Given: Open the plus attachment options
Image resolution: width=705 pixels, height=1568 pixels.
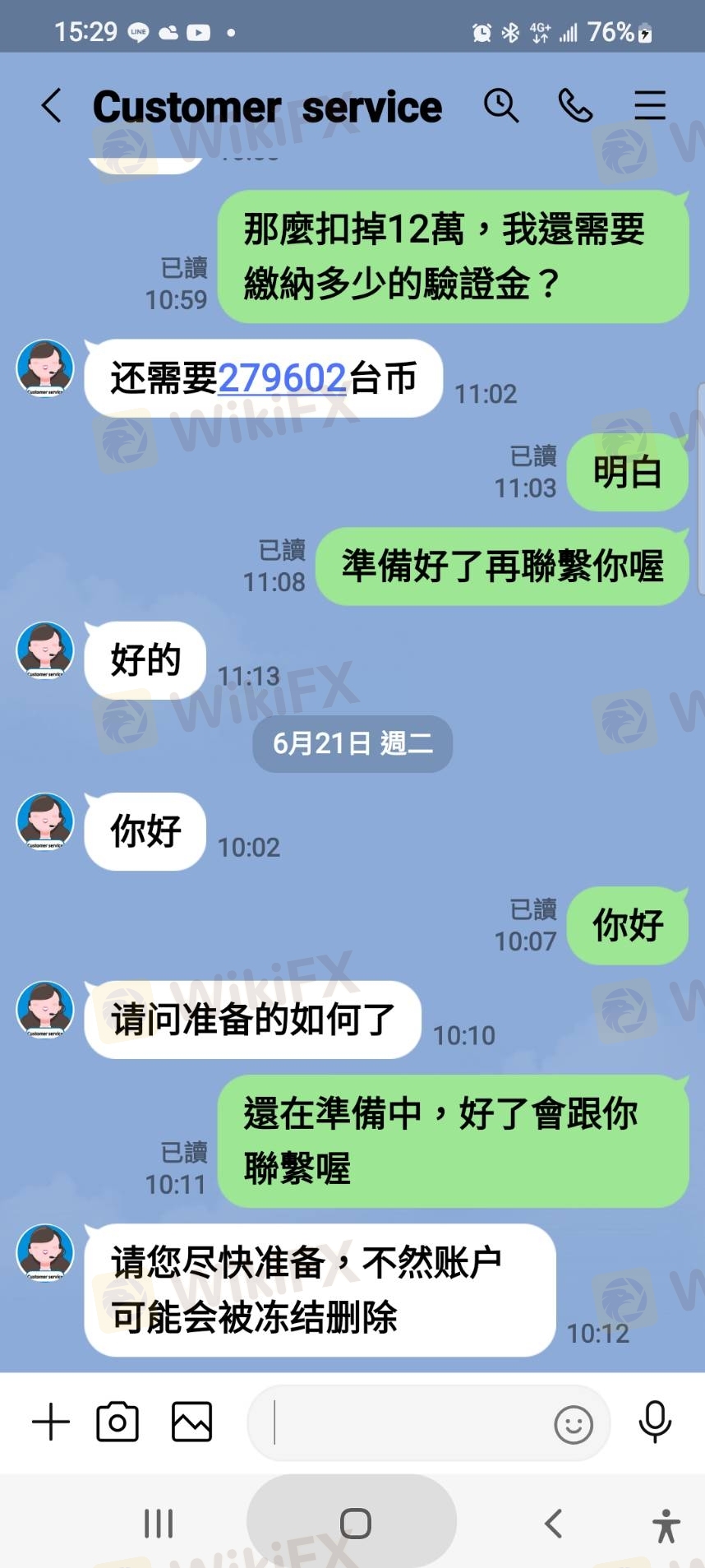Looking at the screenshot, I should (51, 1422).
